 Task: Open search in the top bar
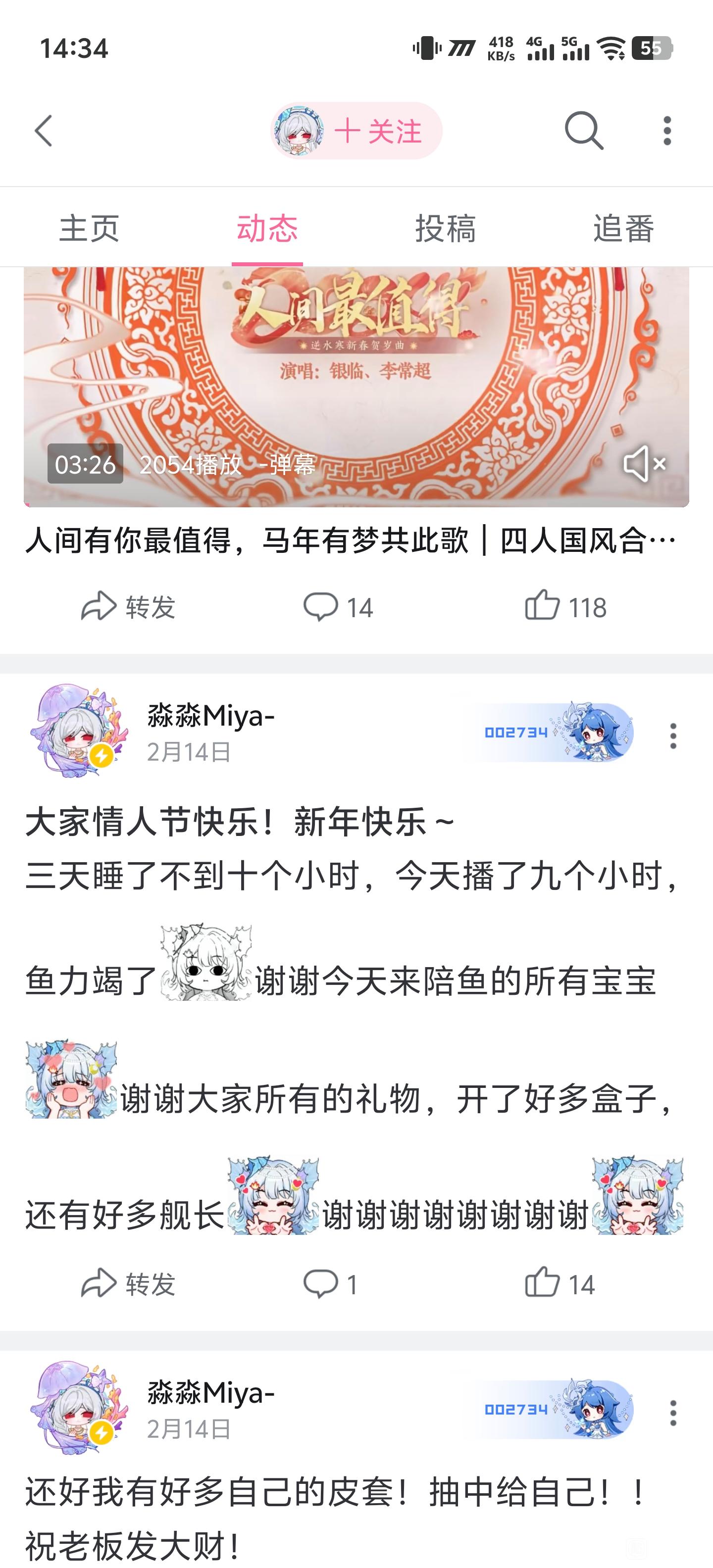point(583,131)
